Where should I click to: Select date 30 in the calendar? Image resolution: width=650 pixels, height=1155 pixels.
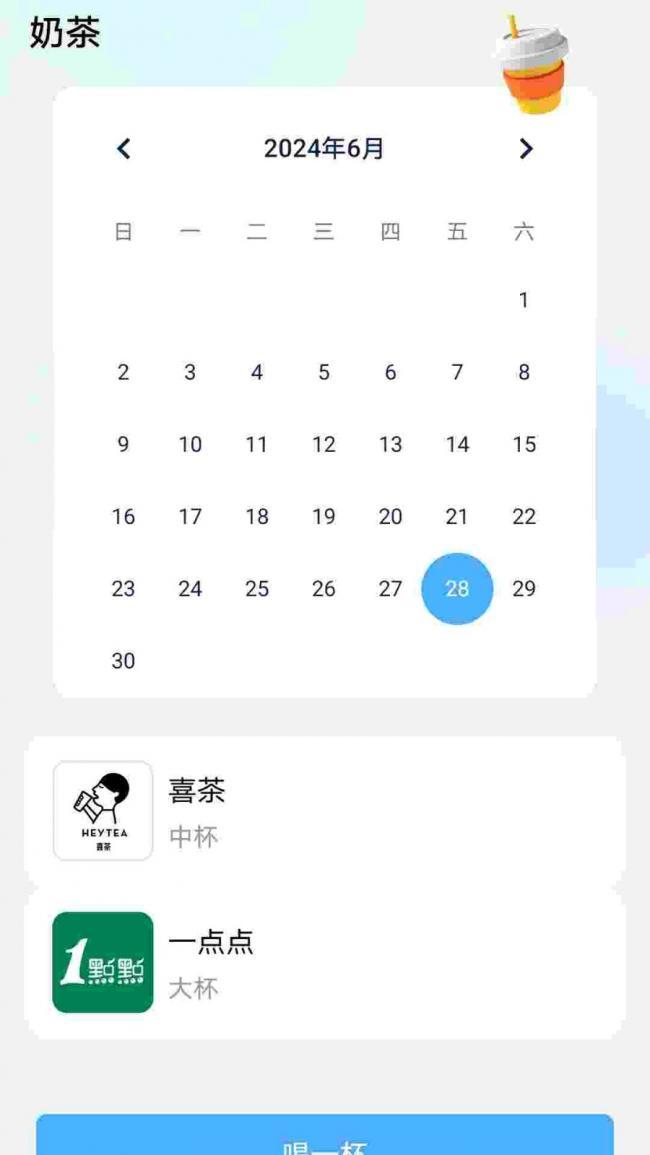pyautogui.click(x=123, y=660)
